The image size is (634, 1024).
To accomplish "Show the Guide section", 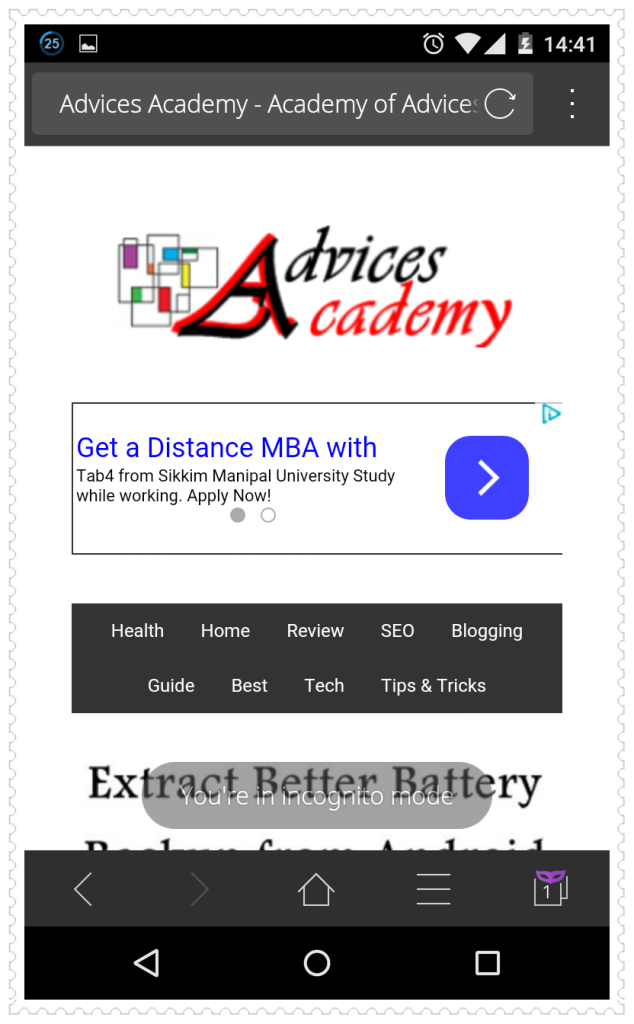I will [171, 686].
